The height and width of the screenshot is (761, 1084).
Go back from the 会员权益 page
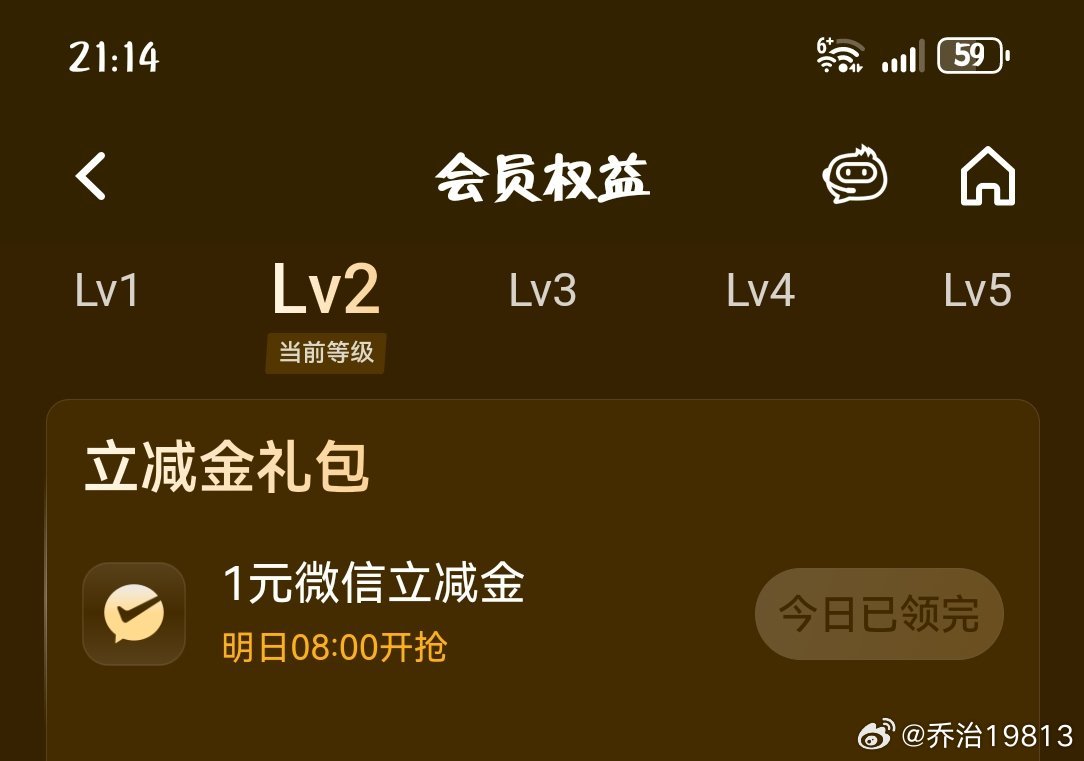click(92, 177)
